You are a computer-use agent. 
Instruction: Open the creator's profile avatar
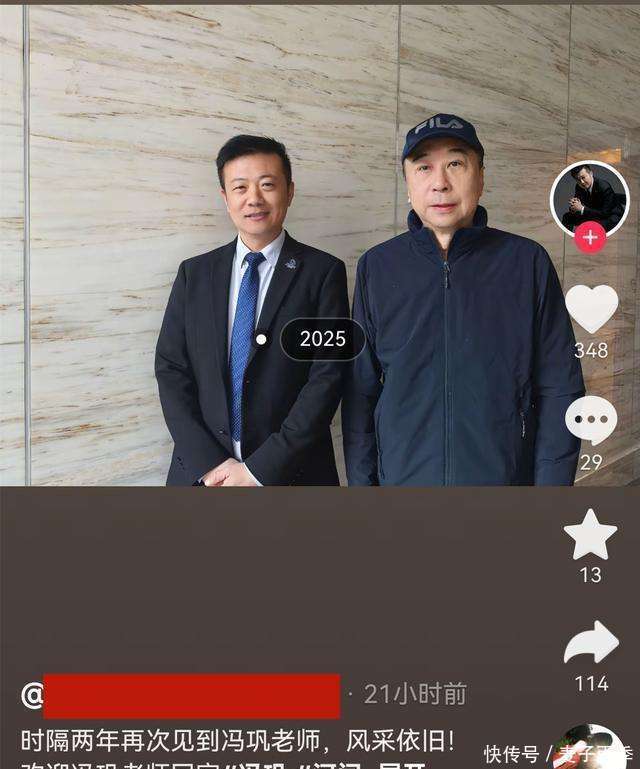pyautogui.click(x=589, y=197)
